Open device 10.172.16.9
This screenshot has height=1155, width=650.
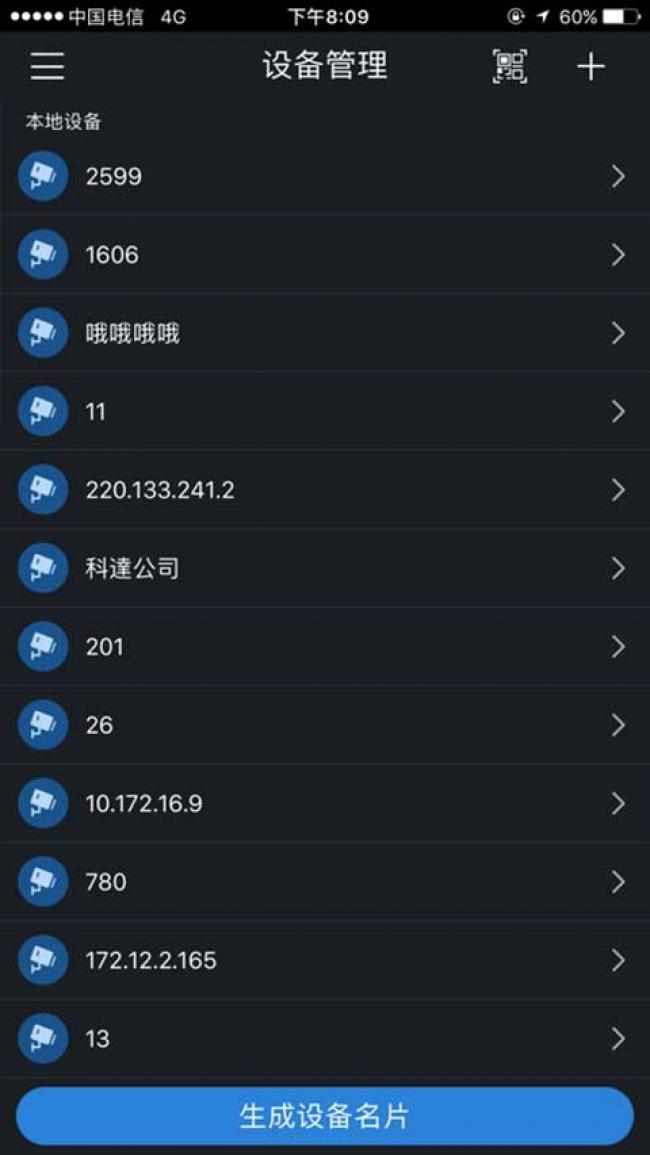[x=324, y=803]
